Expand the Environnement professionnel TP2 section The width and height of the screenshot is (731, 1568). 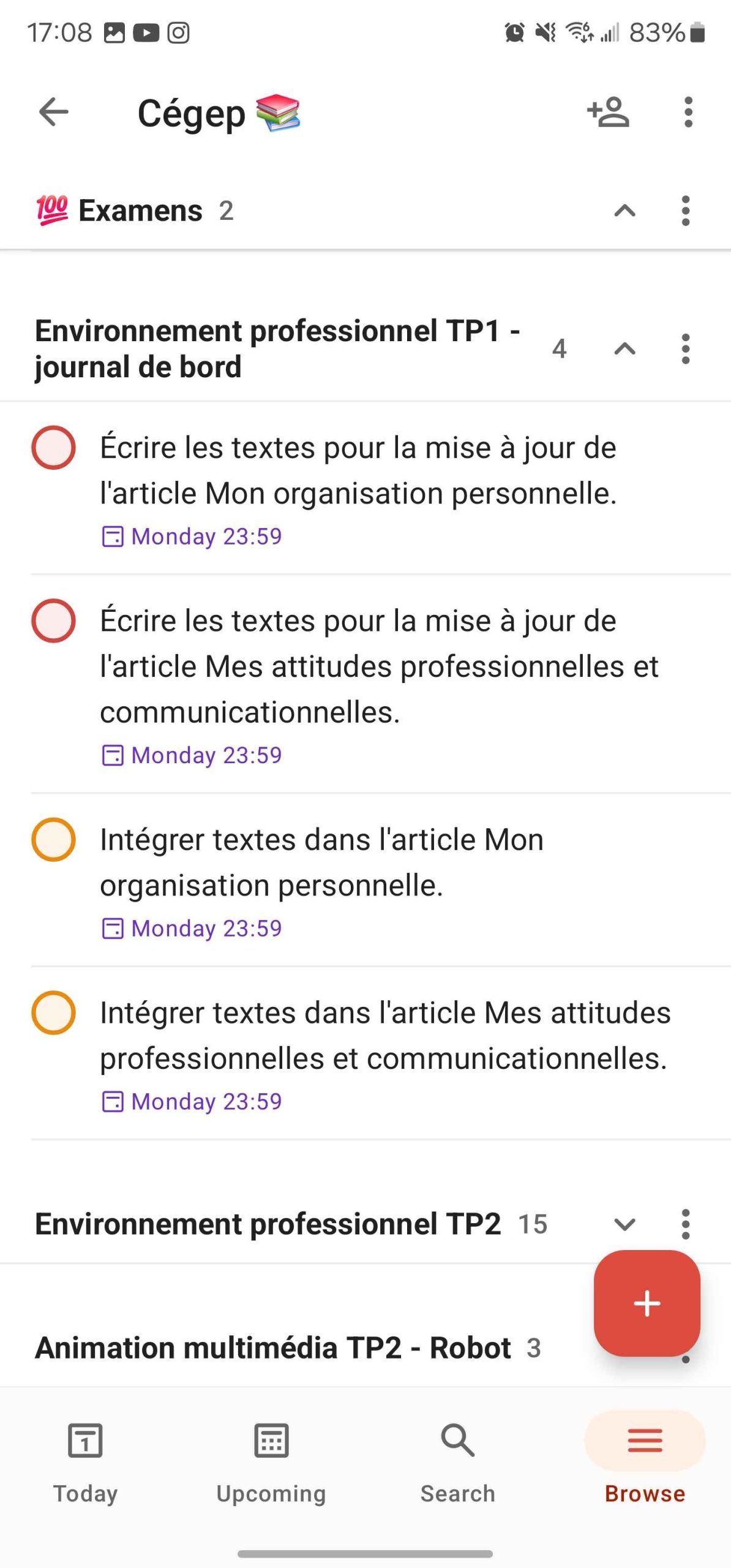point(624,1224)
